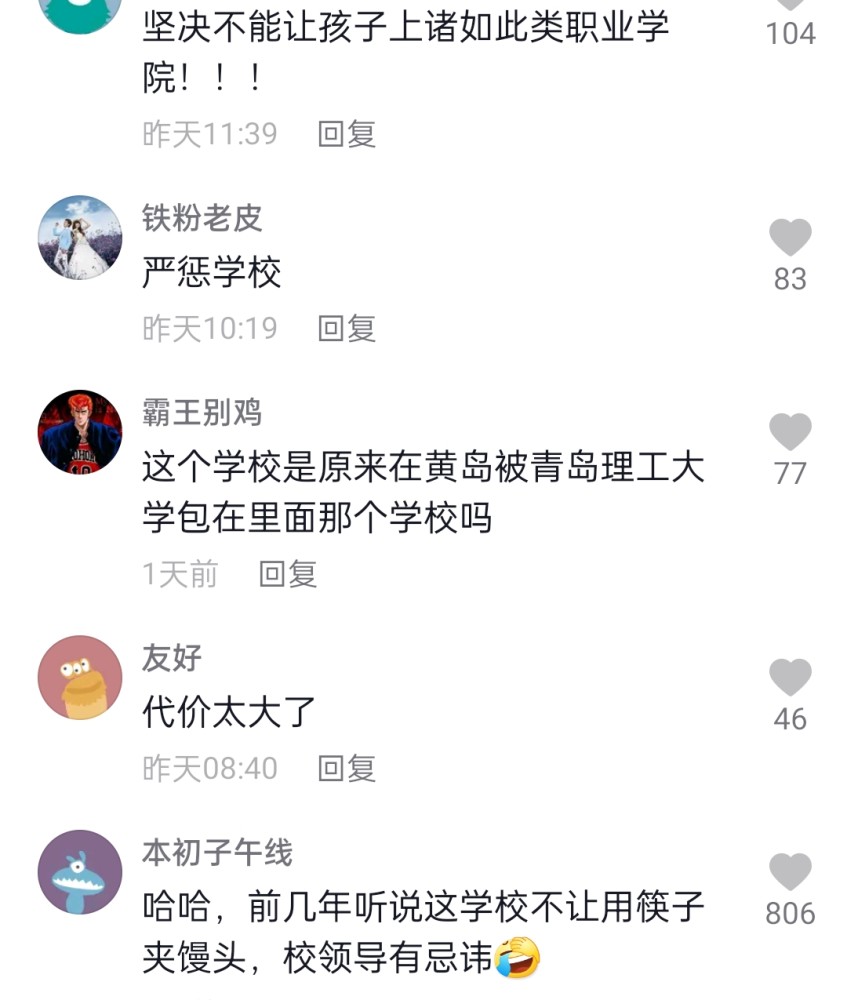The image size is (847, 1000).
Task: Select the 本初子午线 username
Action: tap(217, 853)
